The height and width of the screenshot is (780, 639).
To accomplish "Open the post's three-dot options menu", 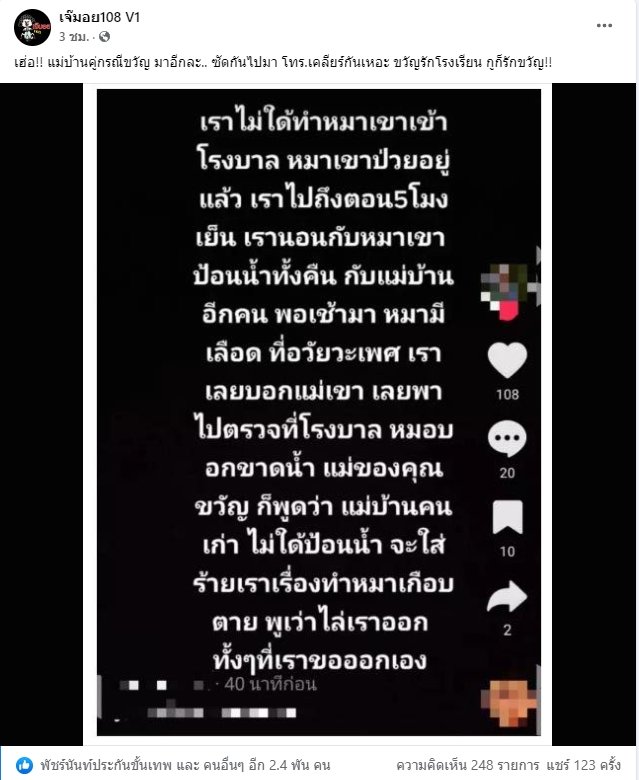I will (x=605, y=25).
